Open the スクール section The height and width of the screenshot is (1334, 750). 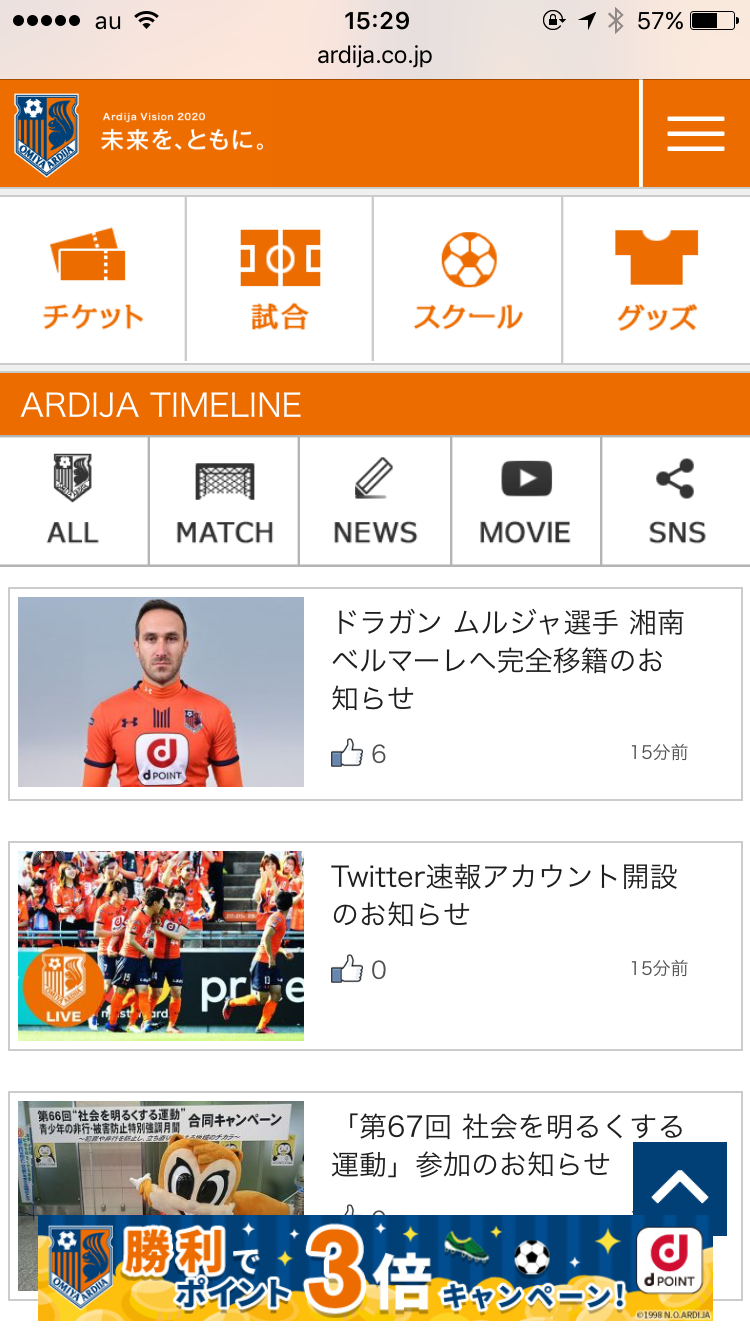point(468,280)
